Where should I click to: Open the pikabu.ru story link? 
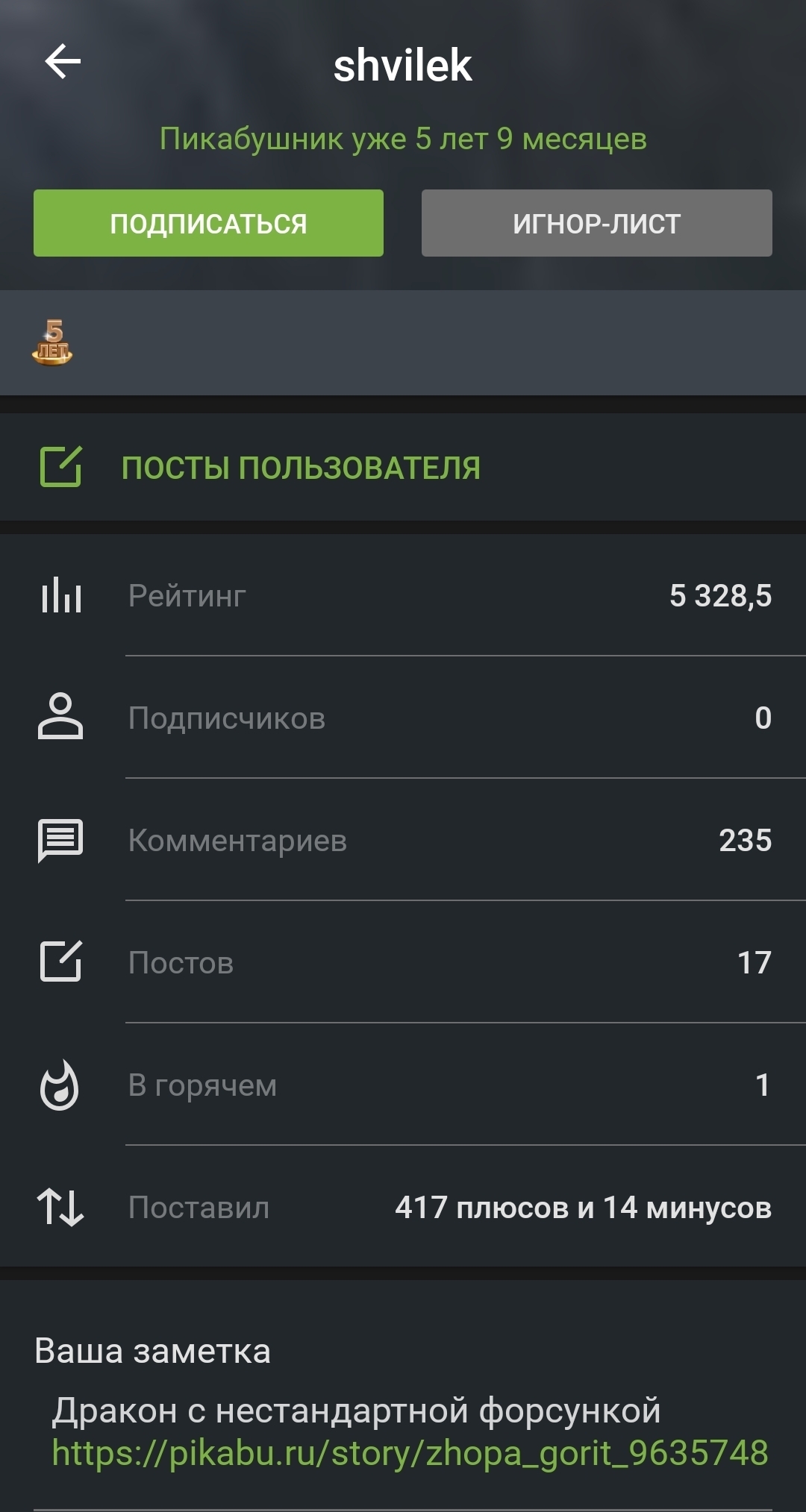click(x=410, y=1453)
